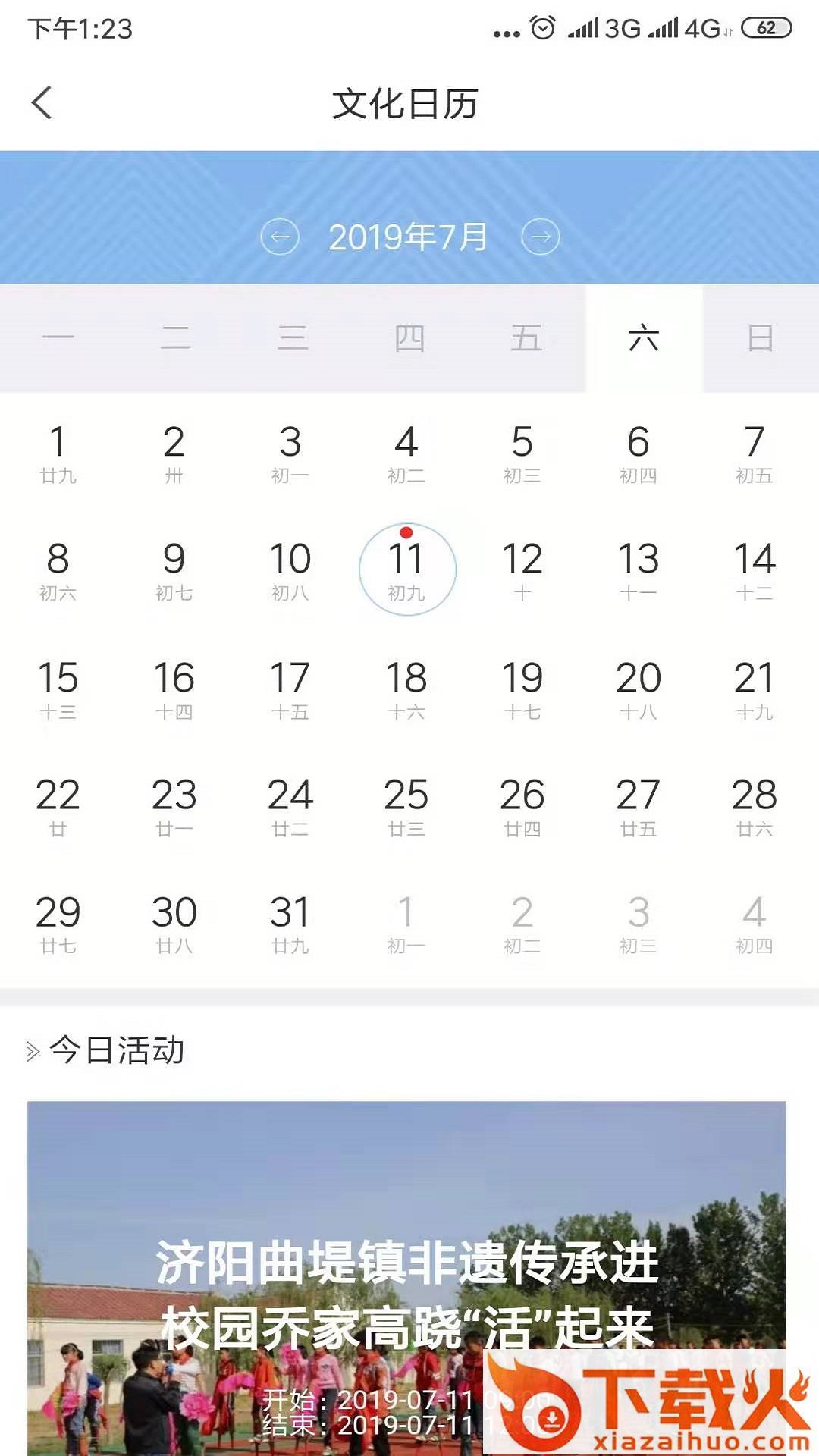This screenshot has width=819, height=1456.
Task: Open the 济阳曲堤镇非遗传承 activity card
Action: click(407, 1278)
